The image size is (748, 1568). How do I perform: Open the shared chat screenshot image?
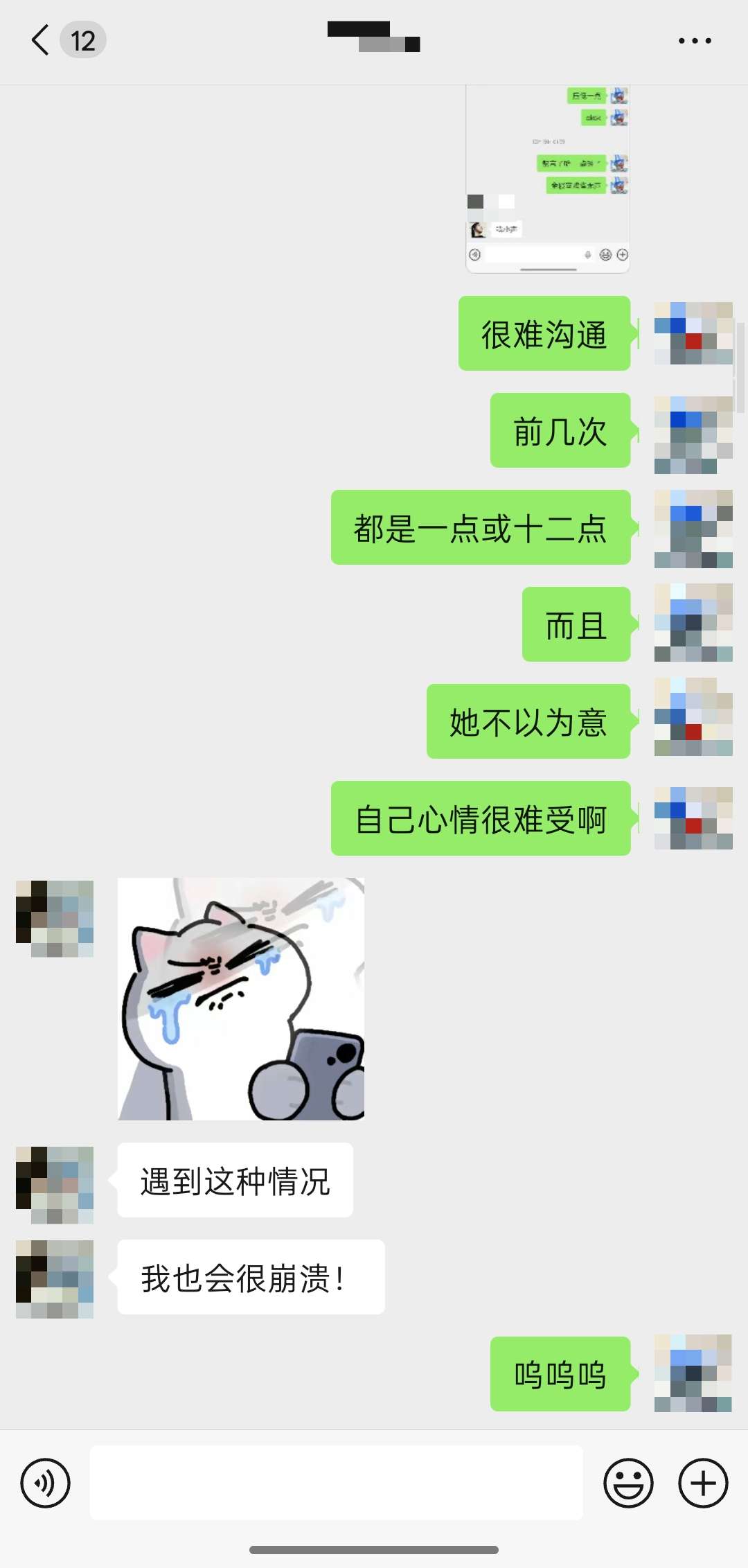[547, 179]
